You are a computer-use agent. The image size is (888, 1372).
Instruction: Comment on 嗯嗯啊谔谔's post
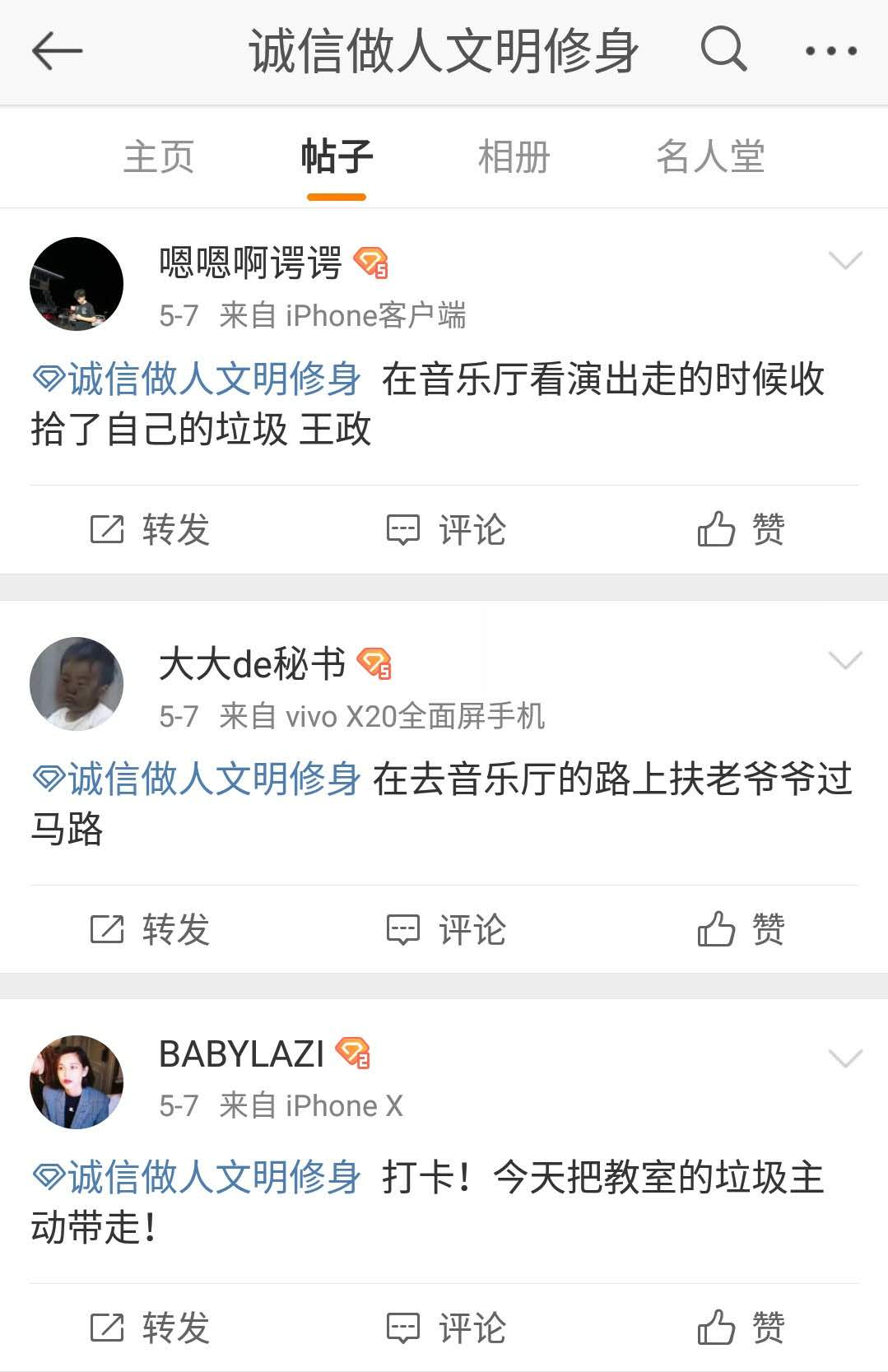coord(446,529)
